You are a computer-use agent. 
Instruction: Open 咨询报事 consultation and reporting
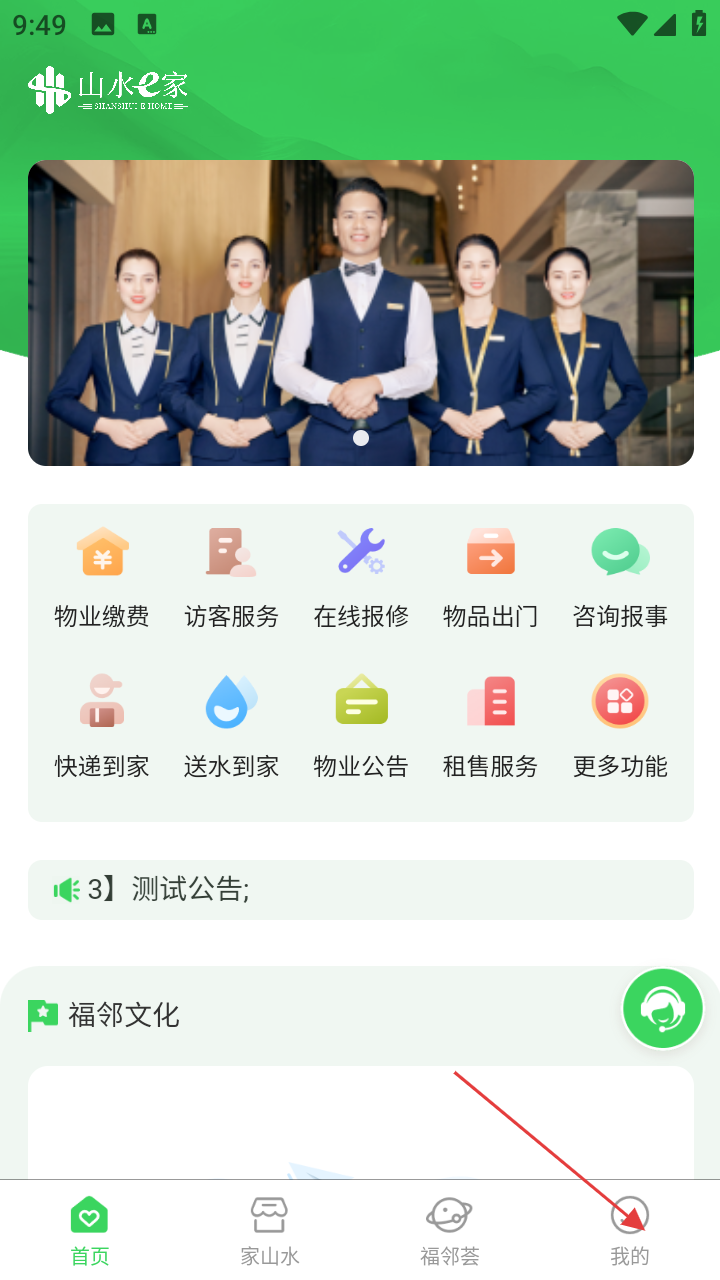click(x=620, y=577)
